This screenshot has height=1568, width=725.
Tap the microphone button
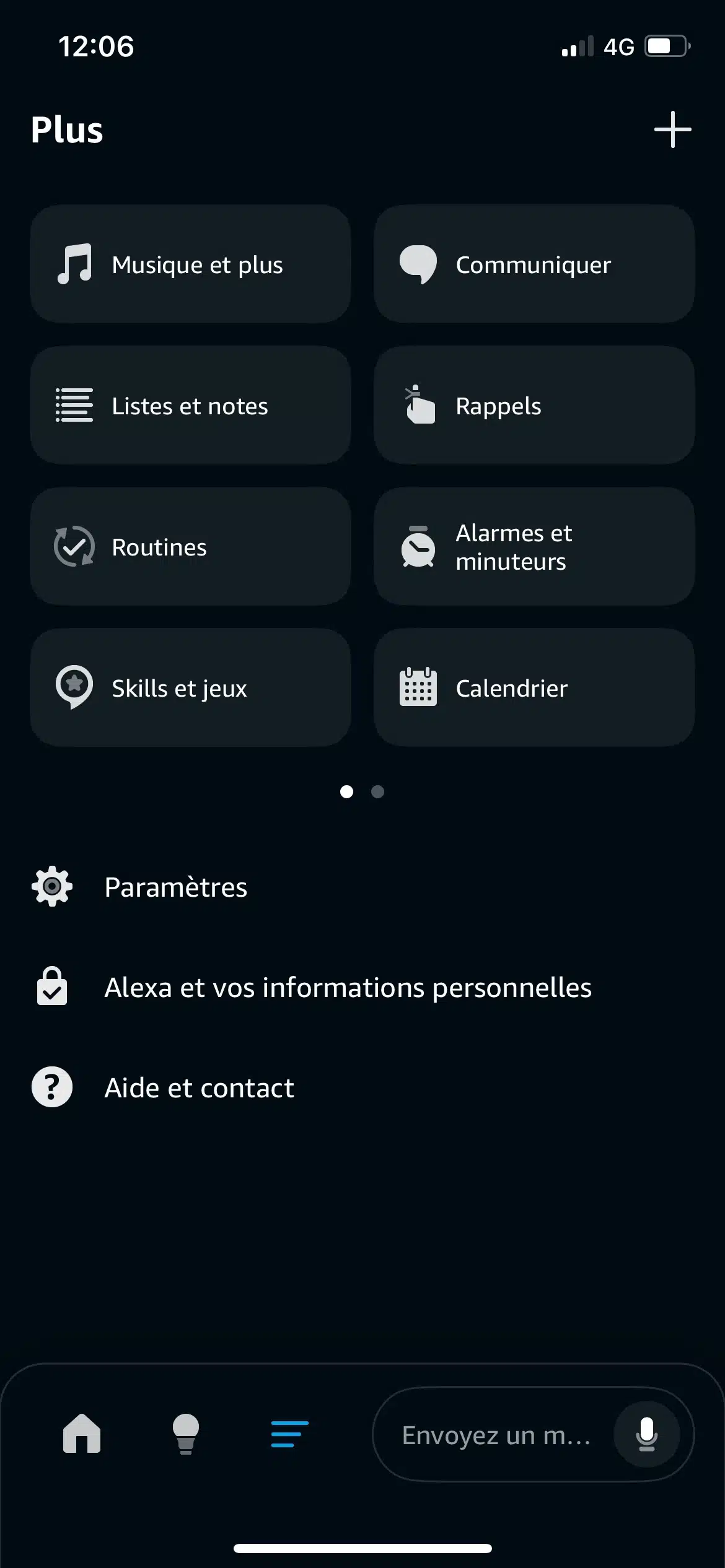pos(646,1434)
